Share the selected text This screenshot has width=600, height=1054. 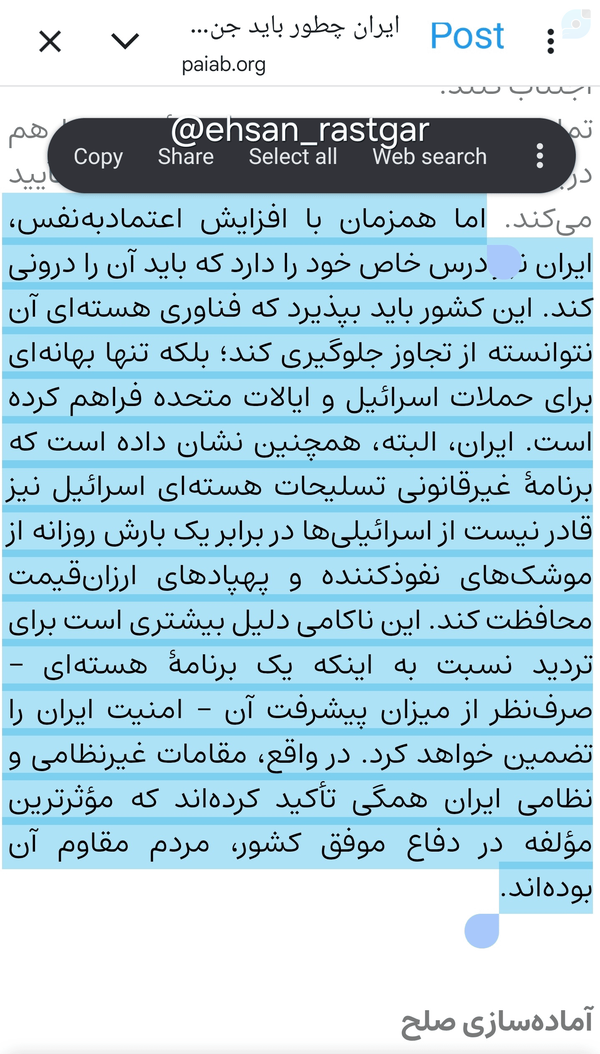click(x=185, y=157)
